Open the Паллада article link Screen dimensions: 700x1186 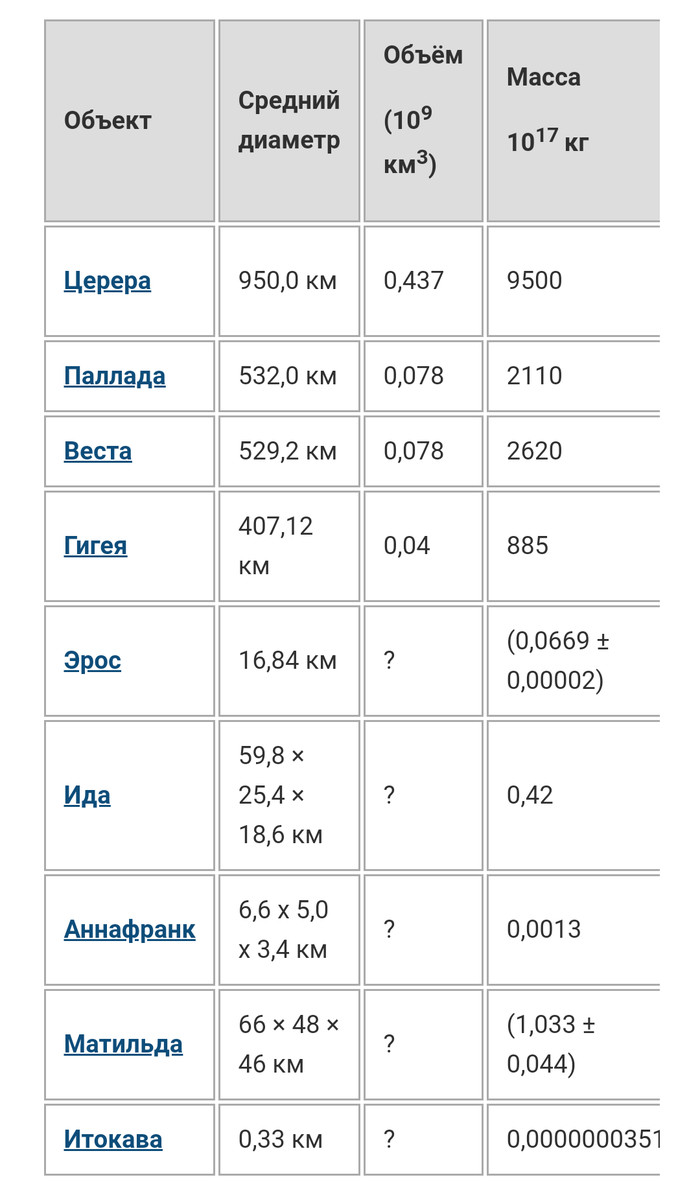(x=114, y=376)
